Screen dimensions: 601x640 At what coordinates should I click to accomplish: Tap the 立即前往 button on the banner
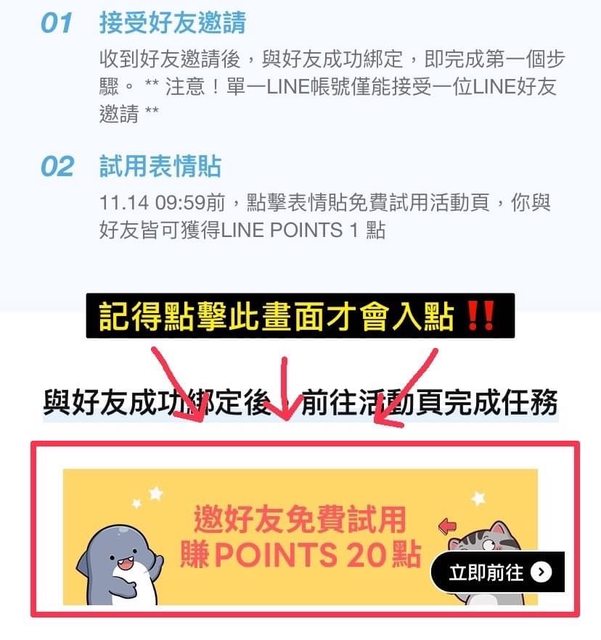[x=497, y=572]
